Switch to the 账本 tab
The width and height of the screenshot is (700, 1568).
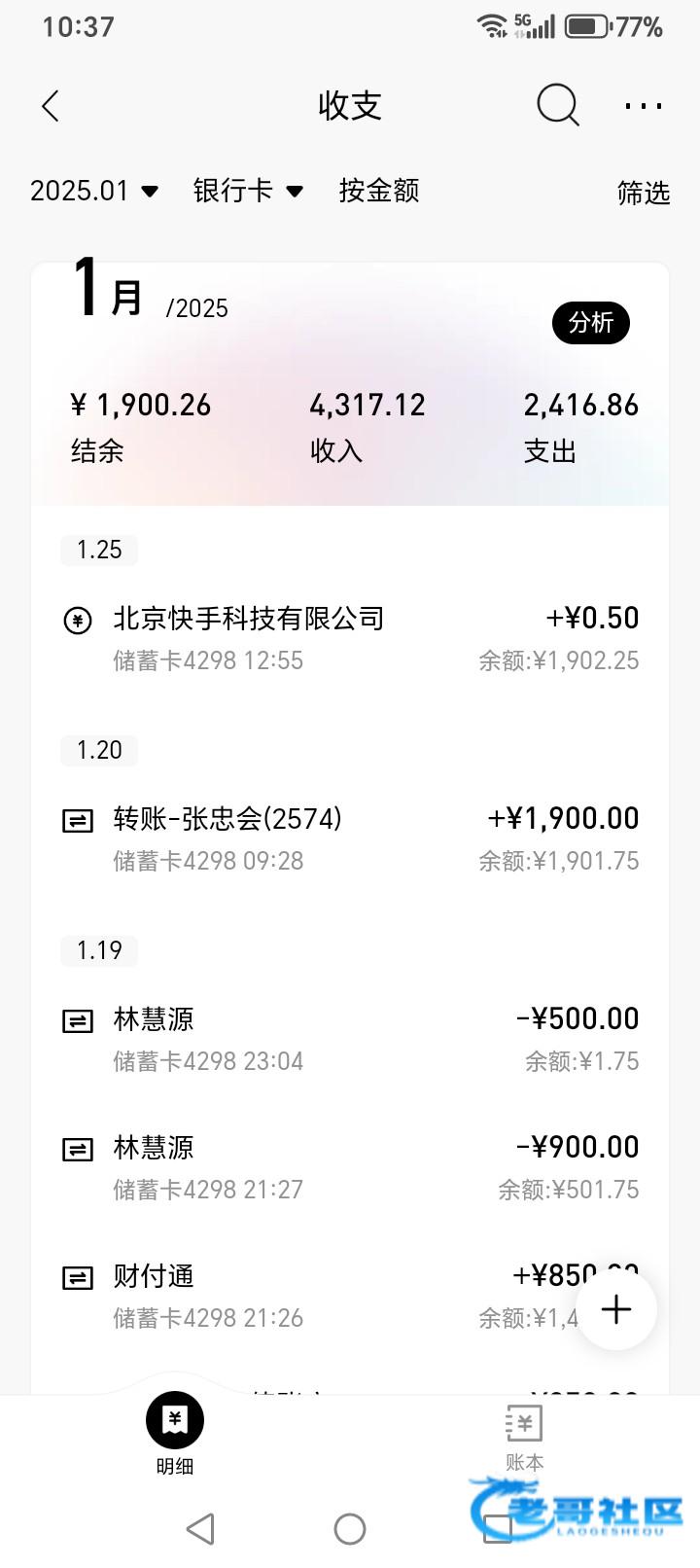click(524, 1438)
